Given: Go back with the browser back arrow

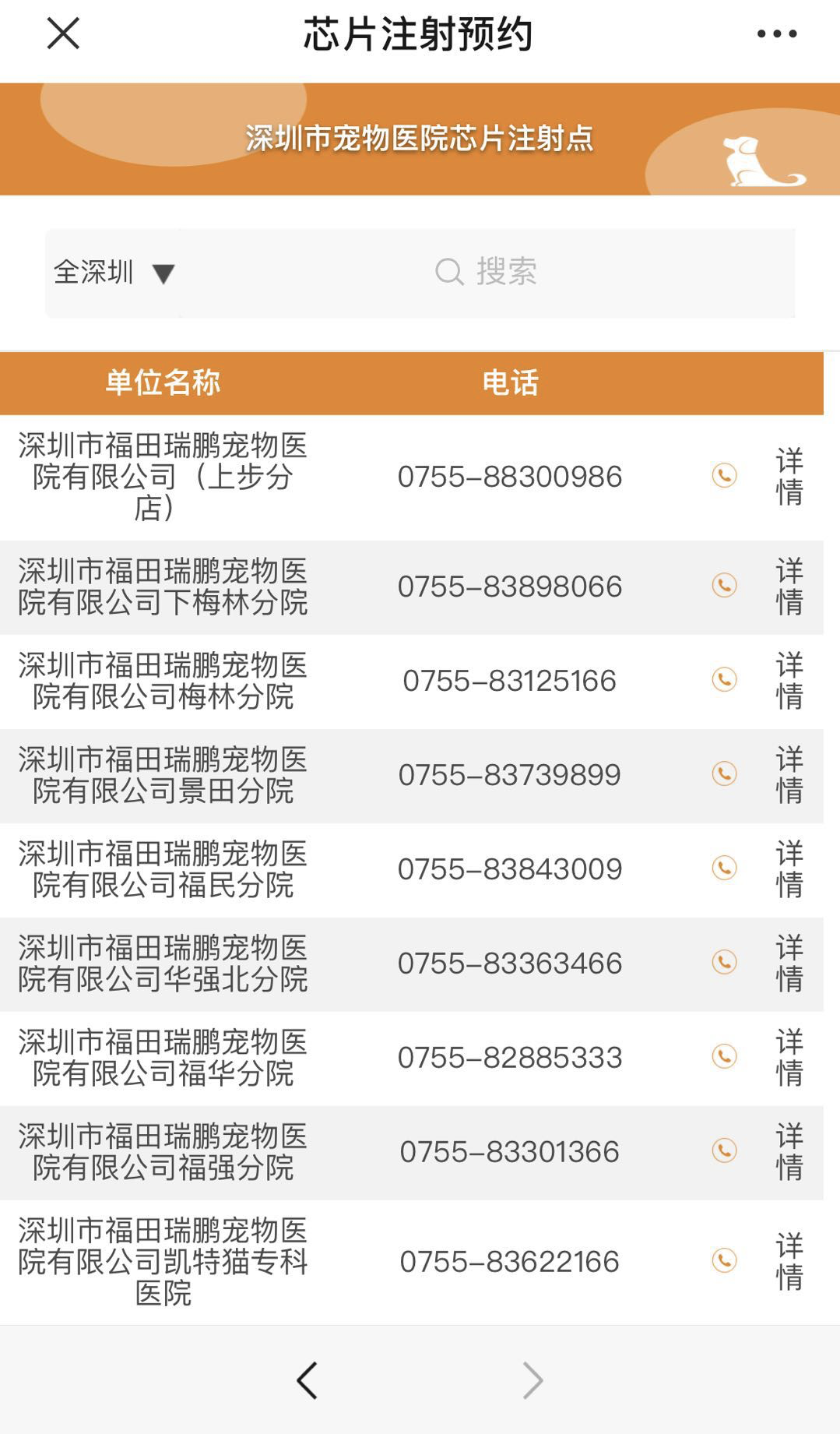Looking at the screenshot, I should (307, 1380).
